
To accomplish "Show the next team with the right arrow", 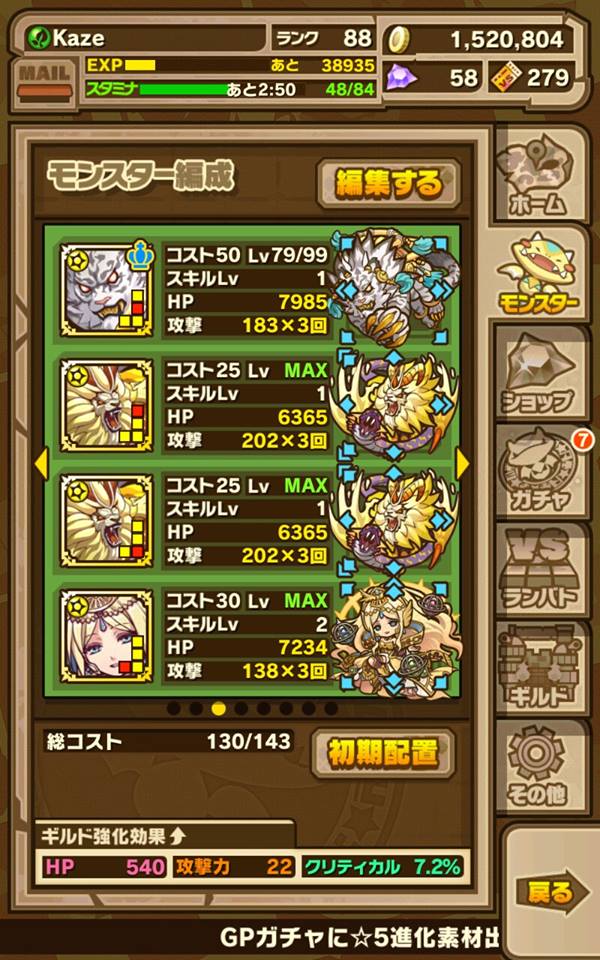I will tap(462, 463).
